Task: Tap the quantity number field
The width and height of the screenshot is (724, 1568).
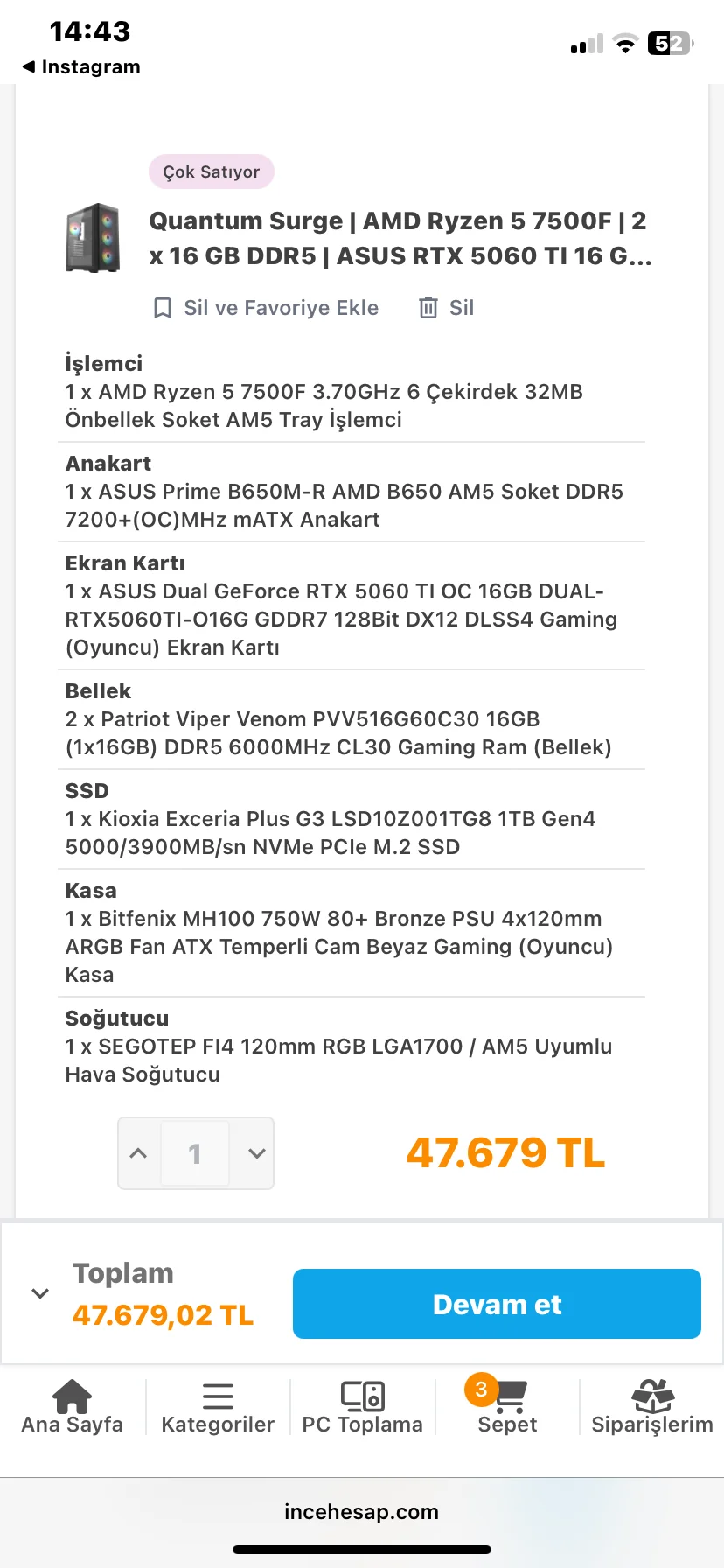Action: (195, 1153)
